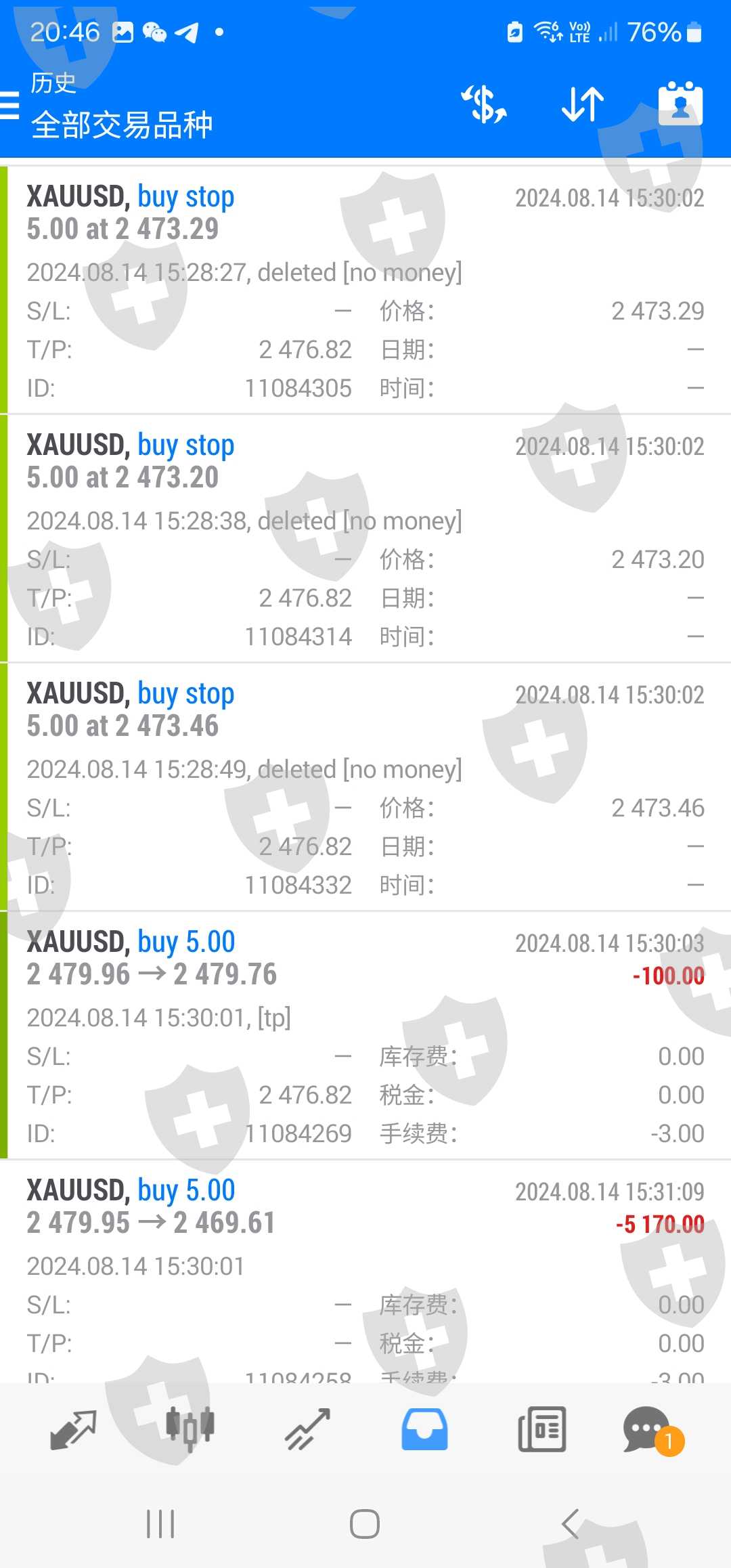
Task: Open the sort arrows option
Action: coord(583,105)
